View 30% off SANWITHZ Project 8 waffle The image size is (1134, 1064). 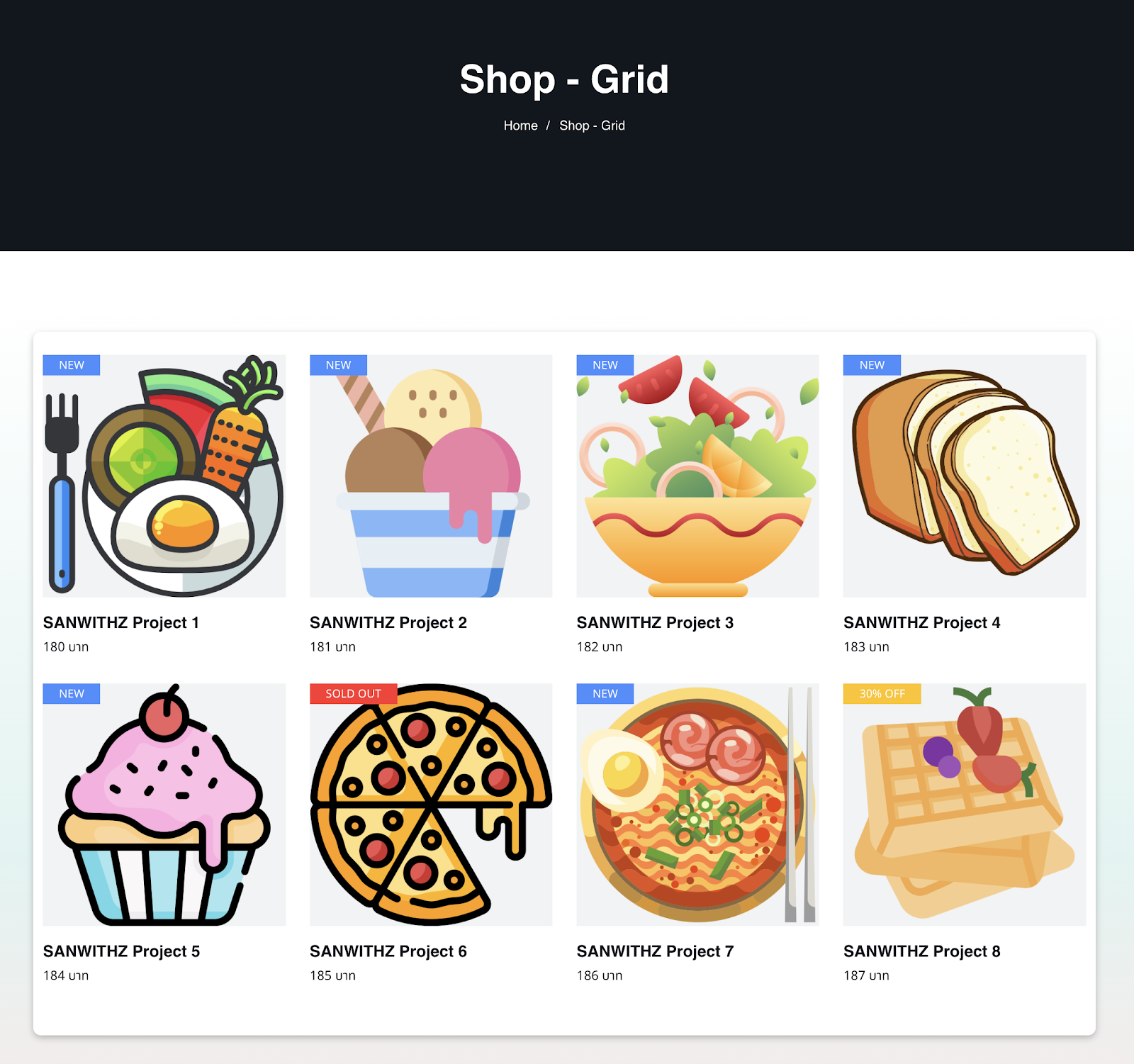click(x=964, y=805)
